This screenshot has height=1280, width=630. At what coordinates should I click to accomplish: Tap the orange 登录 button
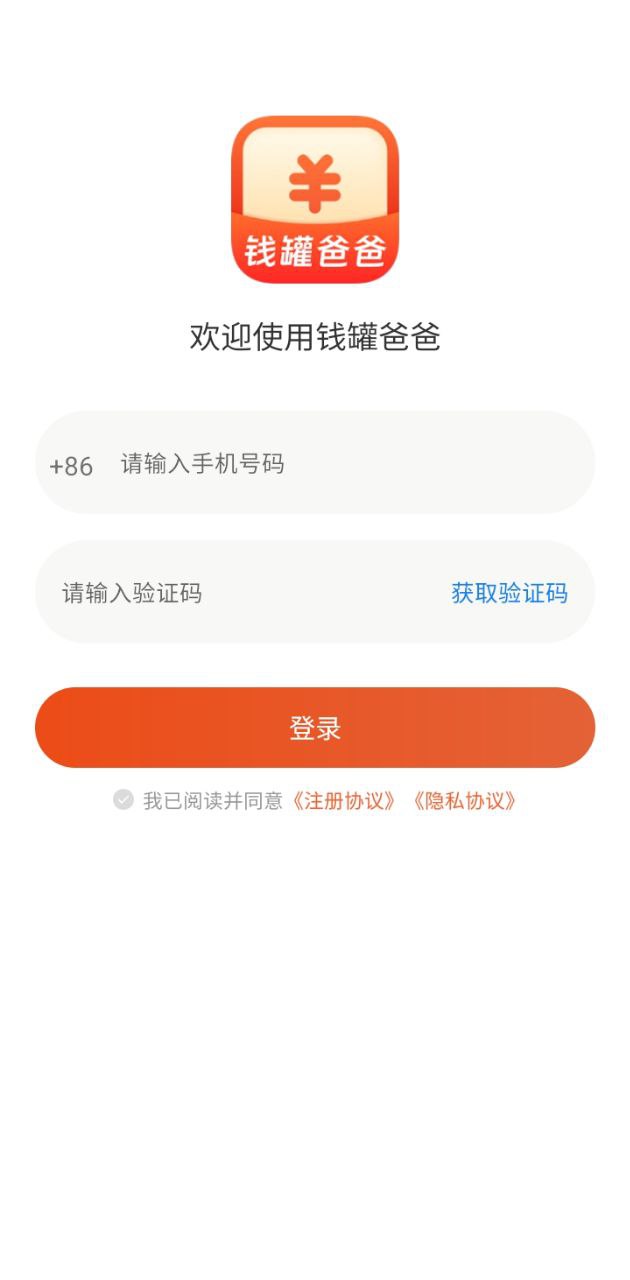coord(315,728)
